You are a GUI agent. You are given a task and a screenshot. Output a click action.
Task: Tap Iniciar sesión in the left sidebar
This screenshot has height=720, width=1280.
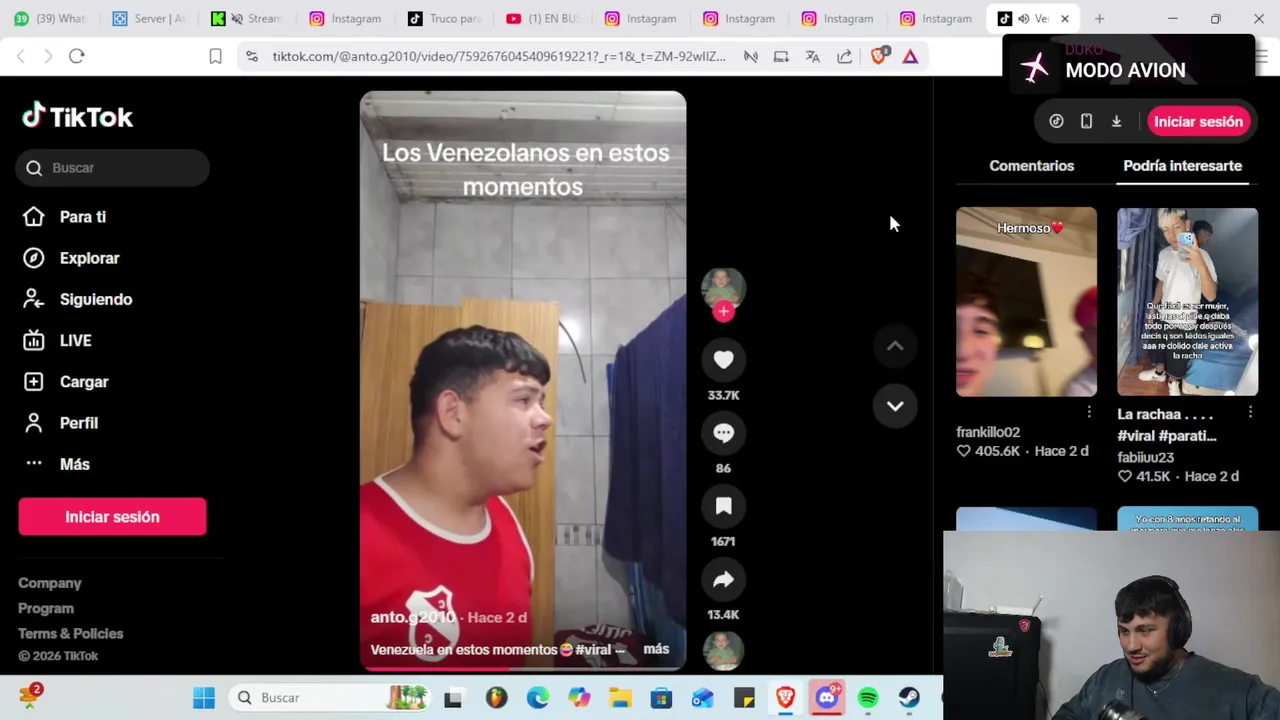coord(112,517)
